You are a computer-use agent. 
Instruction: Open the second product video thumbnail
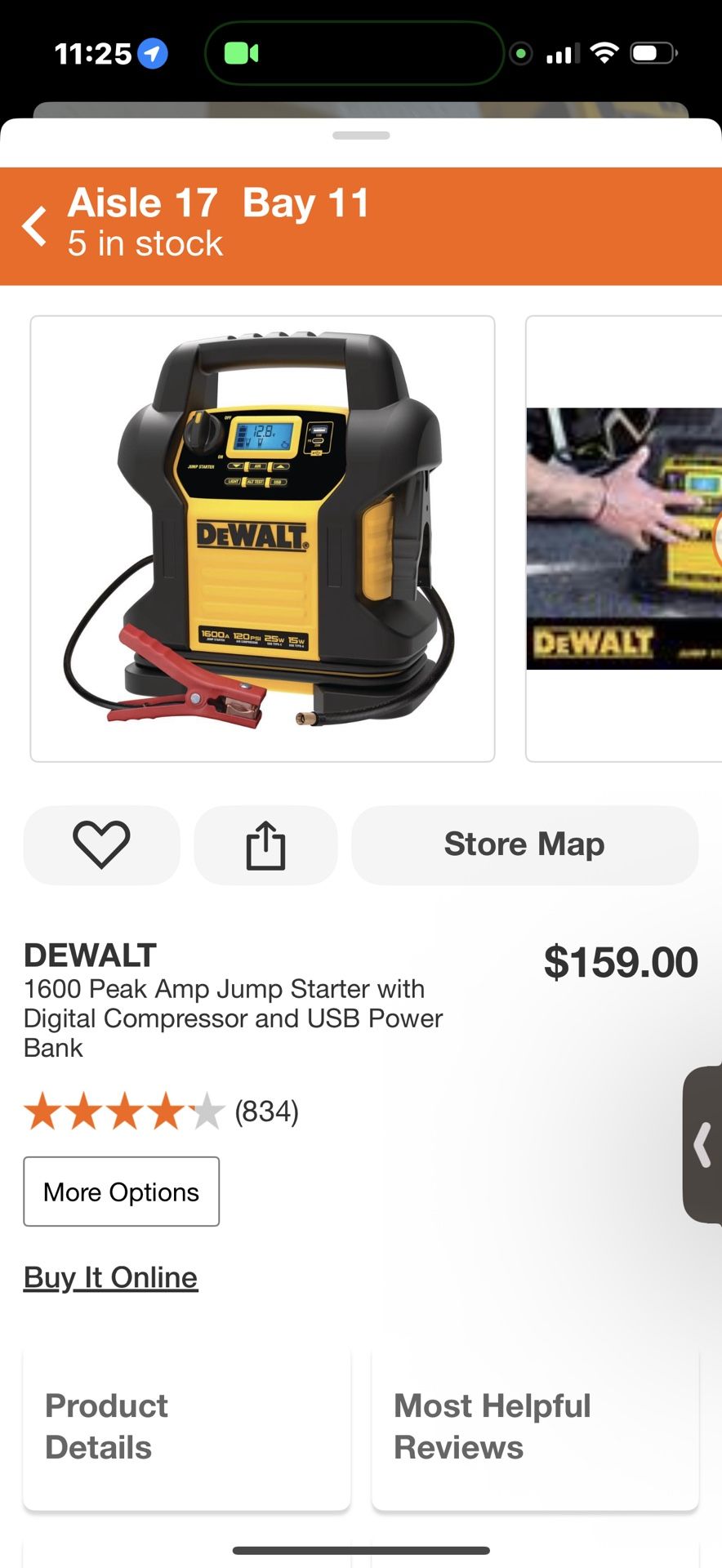click(x=624, y=538)
